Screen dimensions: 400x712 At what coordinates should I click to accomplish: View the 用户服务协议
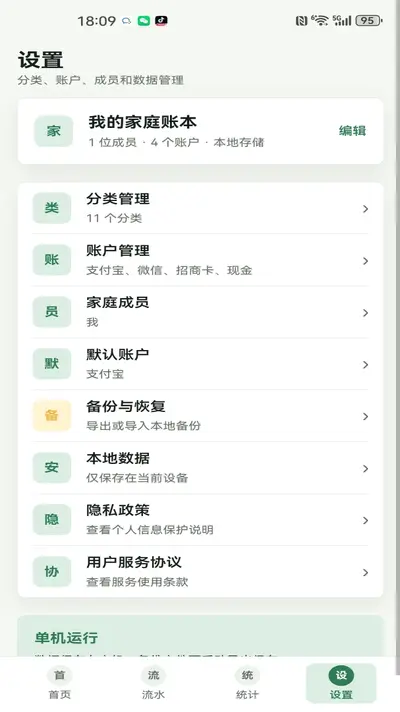[x=200, y=572]
